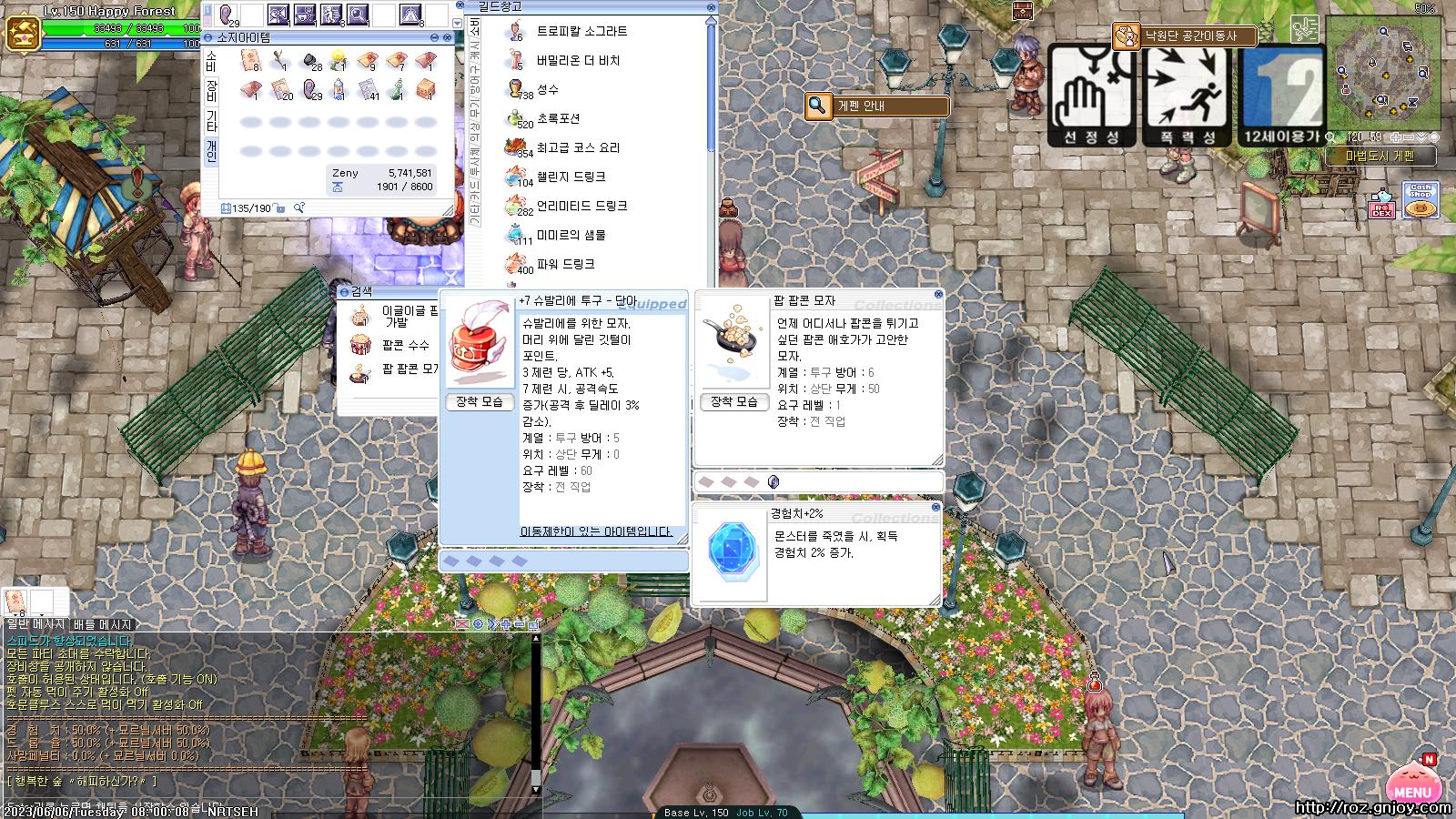Viewport: 1456px width, 819px height.
Task: Close the 경험치+2% info window
Action: click(x=938, y=508)
